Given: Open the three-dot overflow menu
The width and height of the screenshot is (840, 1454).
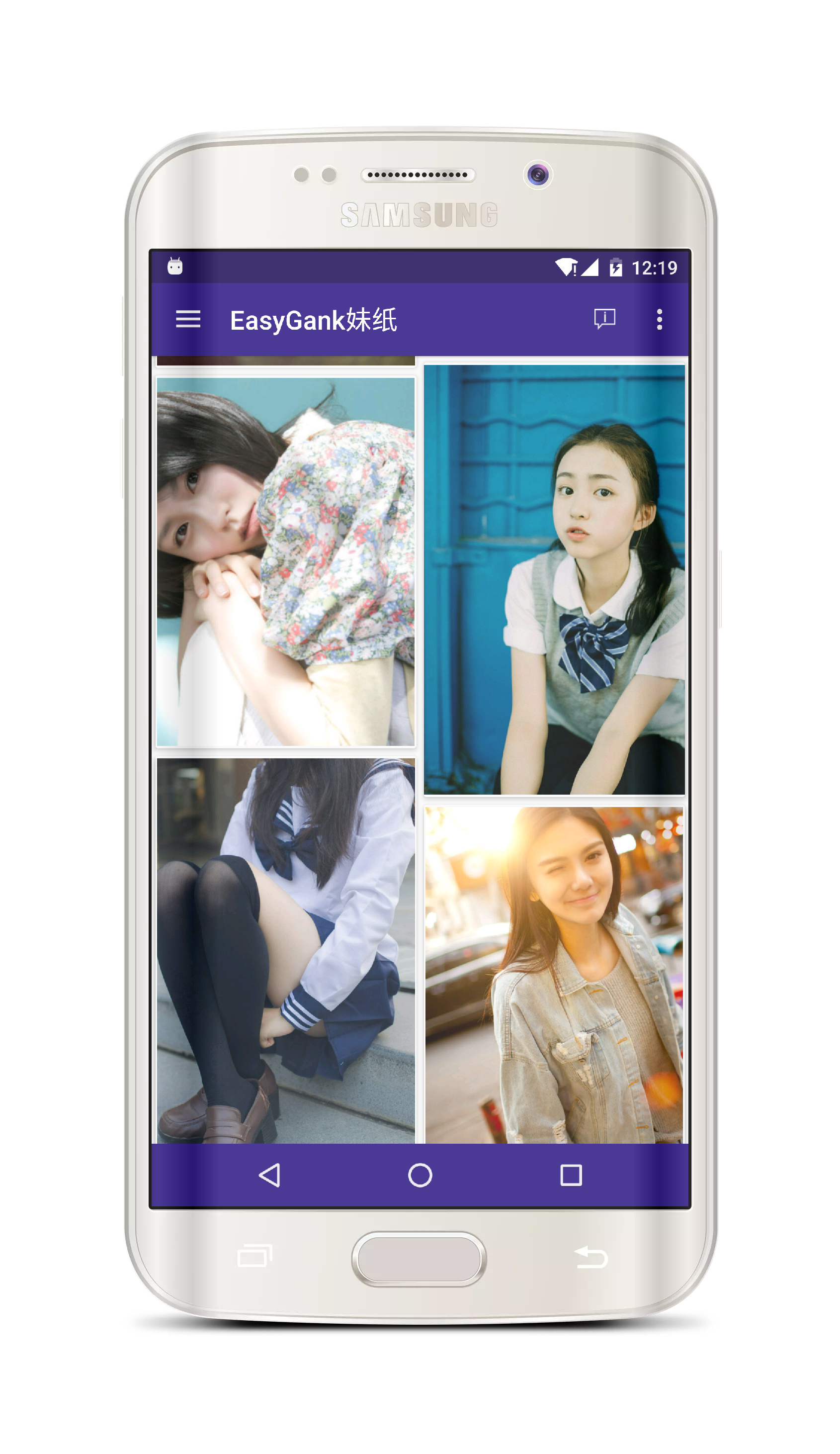Looking at the screenshot, I should pos(660,319).
